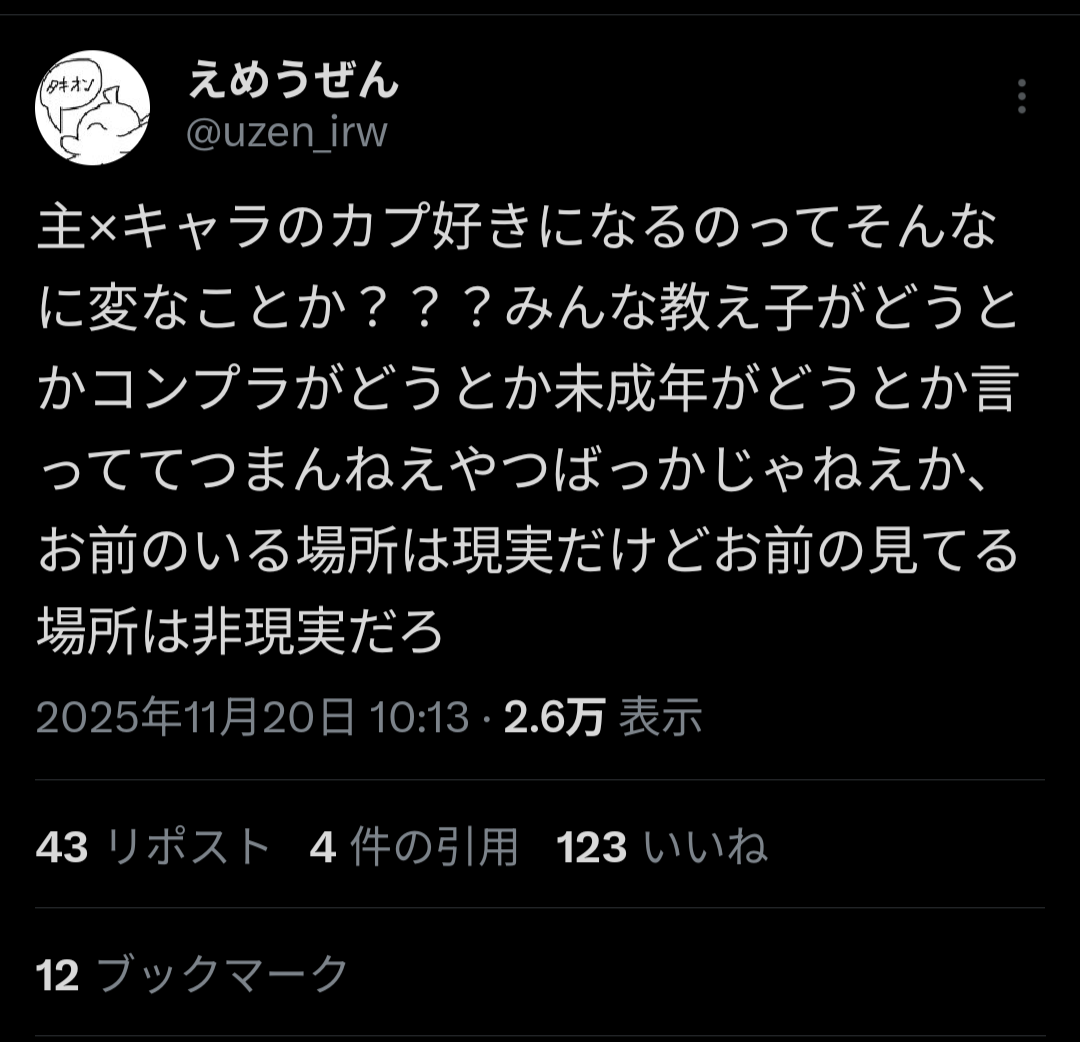View the 43 リポスト list
The image size is (1080, 1042).
tap(153, 848)
